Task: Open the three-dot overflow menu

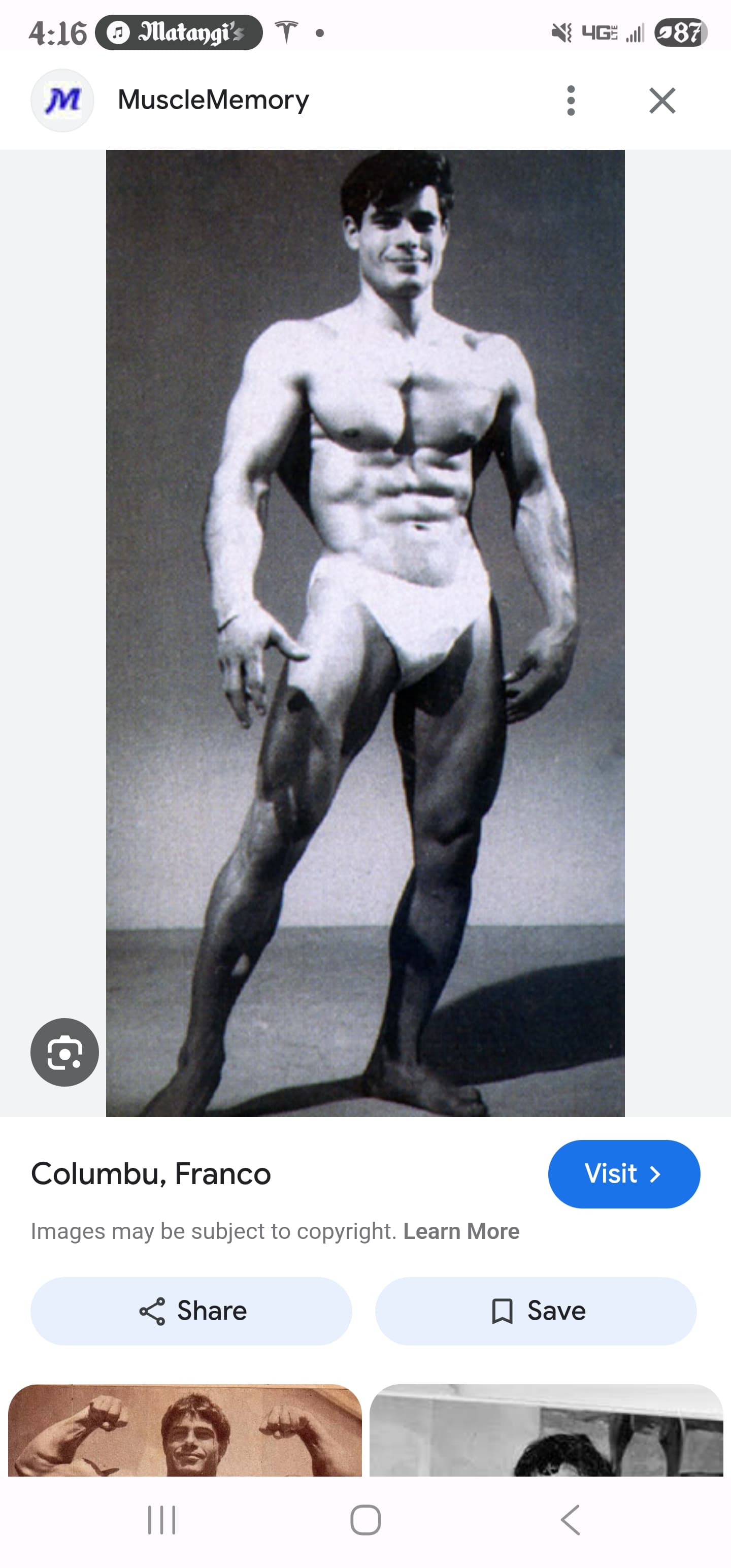Action: coord(570,101)
